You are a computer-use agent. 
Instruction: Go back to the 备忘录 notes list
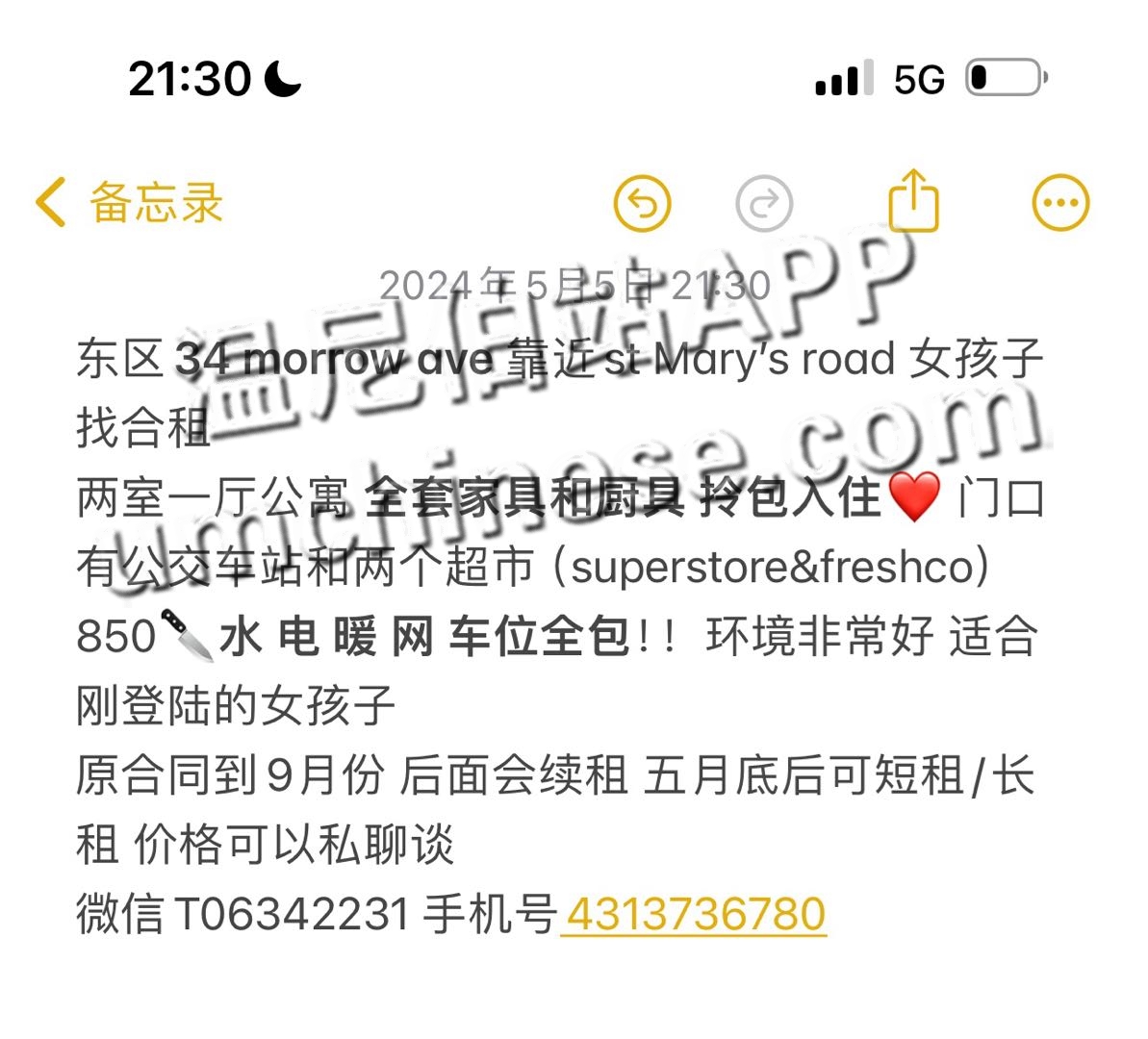point(130,203)
